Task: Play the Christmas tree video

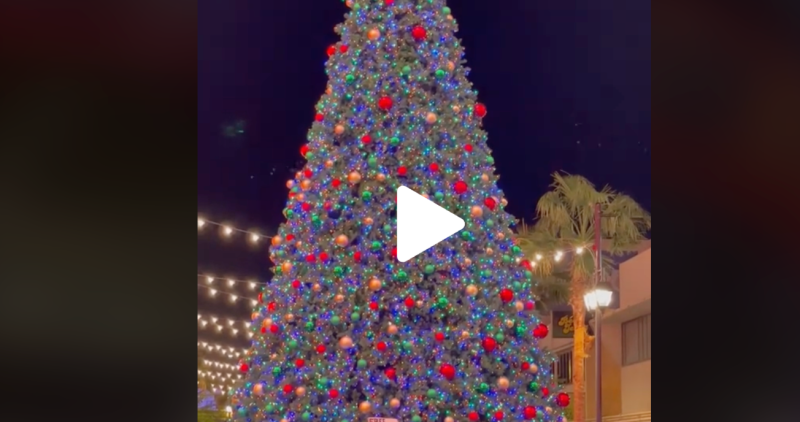Action: [x=426, y=224]
